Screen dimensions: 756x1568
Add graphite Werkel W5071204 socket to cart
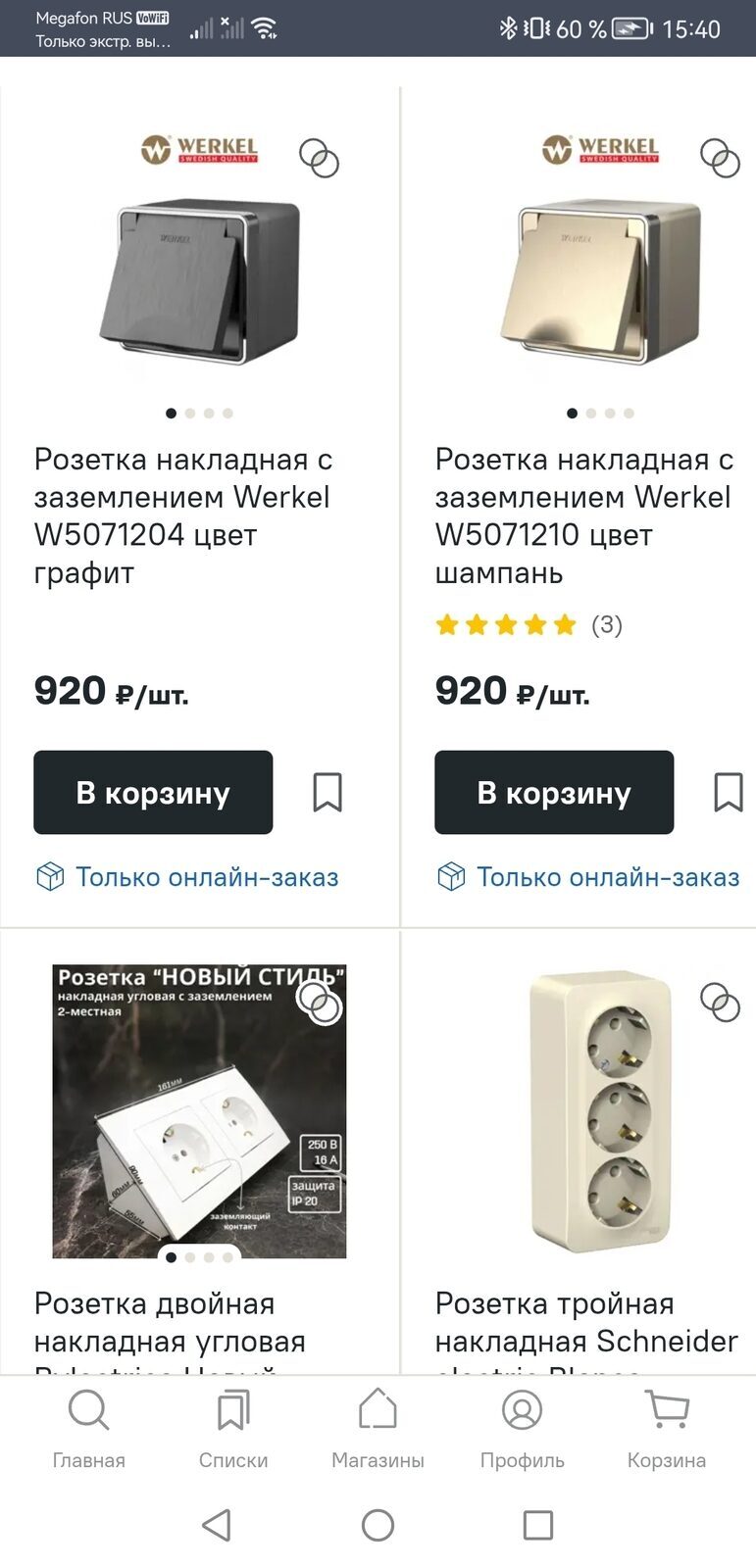tap(153, 792)
